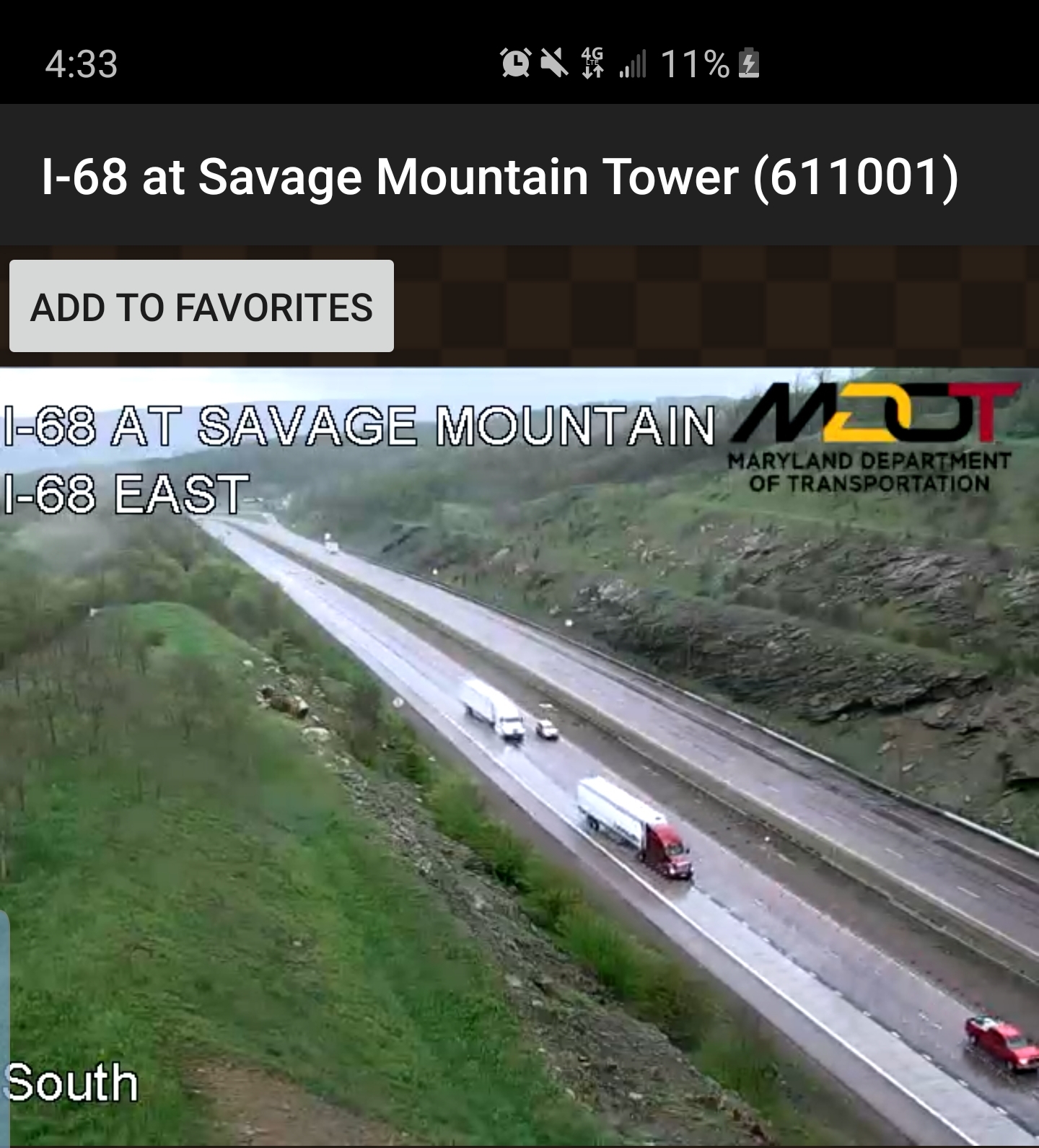Tap the ADD TO FAVORITES button
Screen dimensions: 1039x1148
point(201,306)
